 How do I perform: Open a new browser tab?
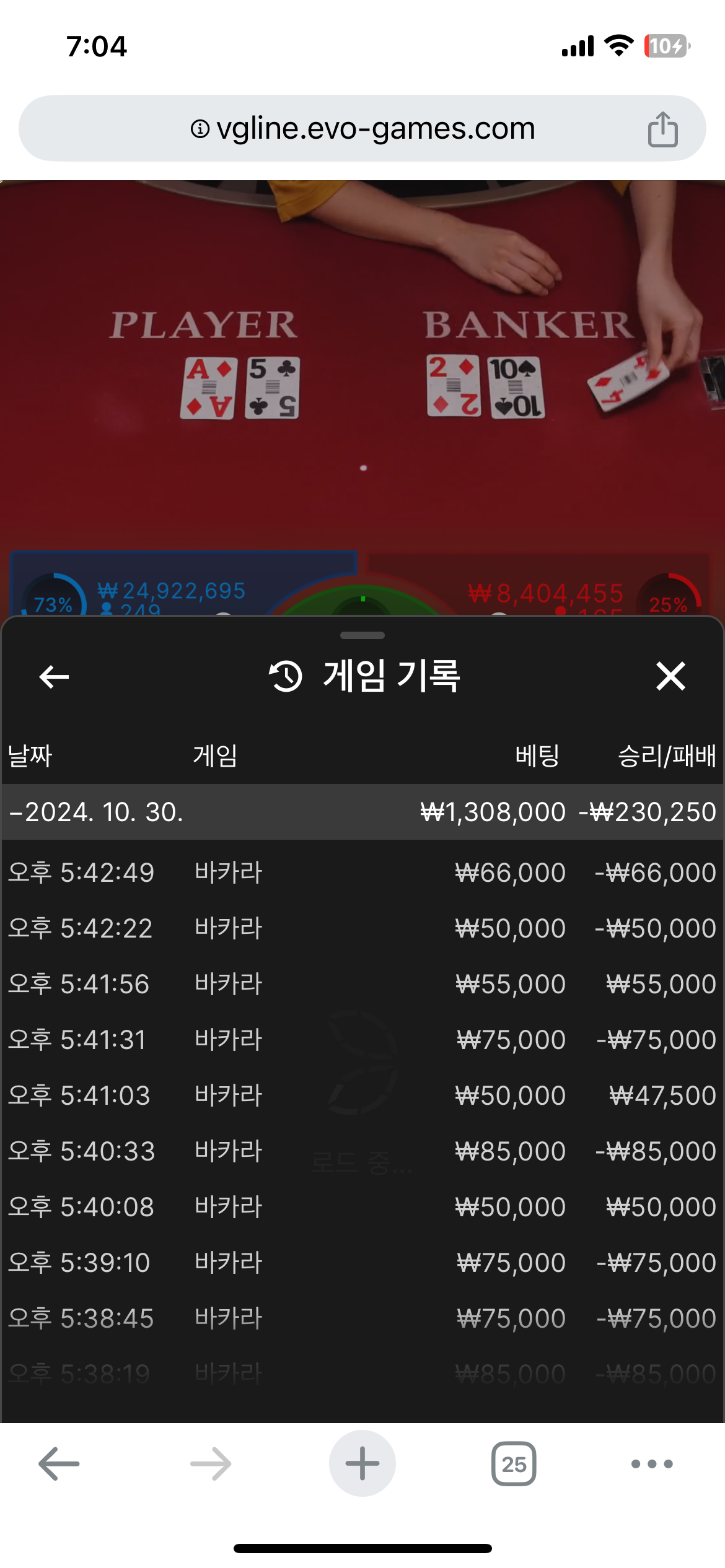click(362, 1464)
